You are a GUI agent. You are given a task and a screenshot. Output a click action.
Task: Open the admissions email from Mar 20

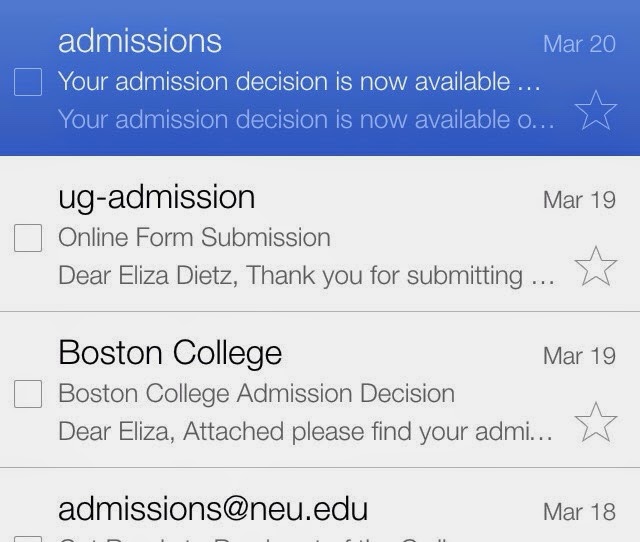pyautogui.click(x=300, y=80)
